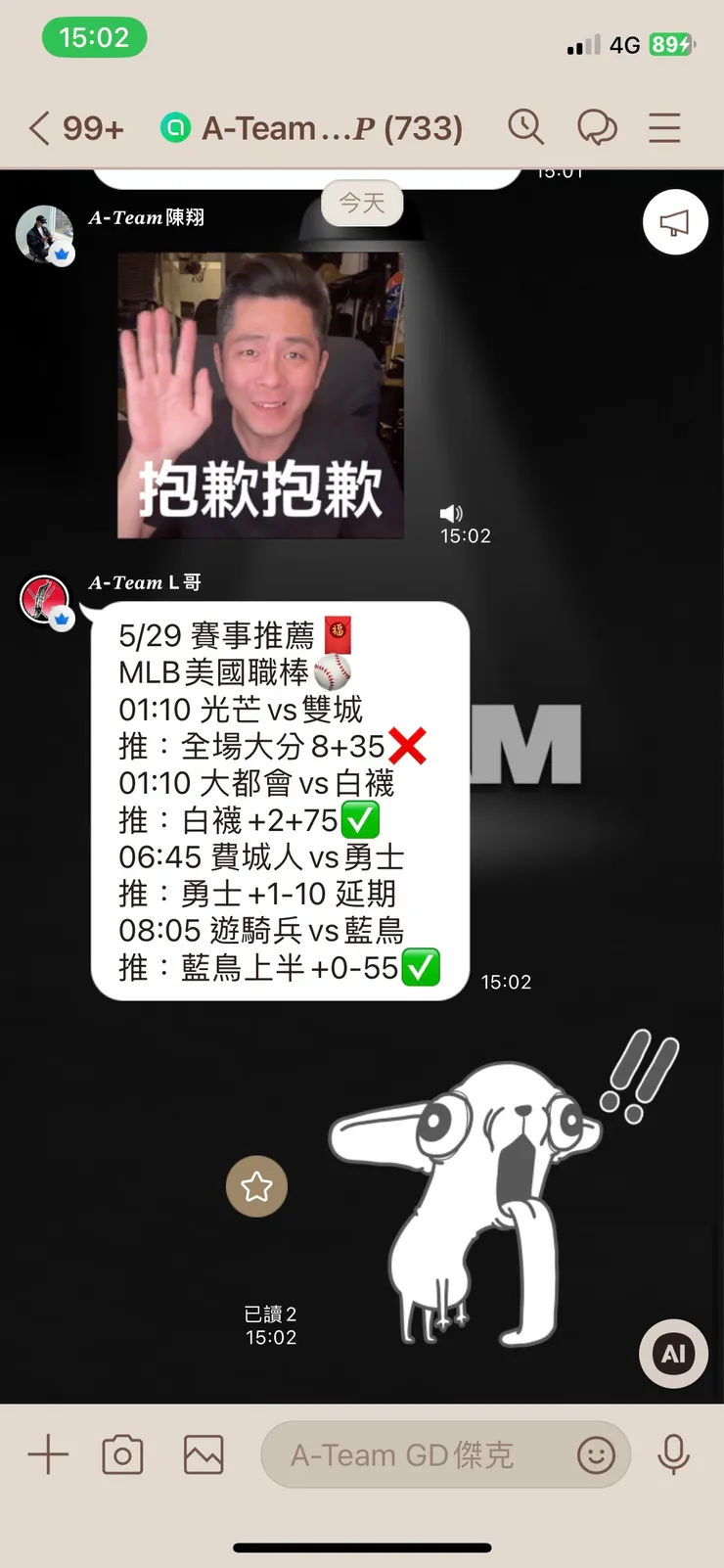Open the photo gallery icon
This screenshot has width=724, height=1568.
click(x=203, y=1454)
